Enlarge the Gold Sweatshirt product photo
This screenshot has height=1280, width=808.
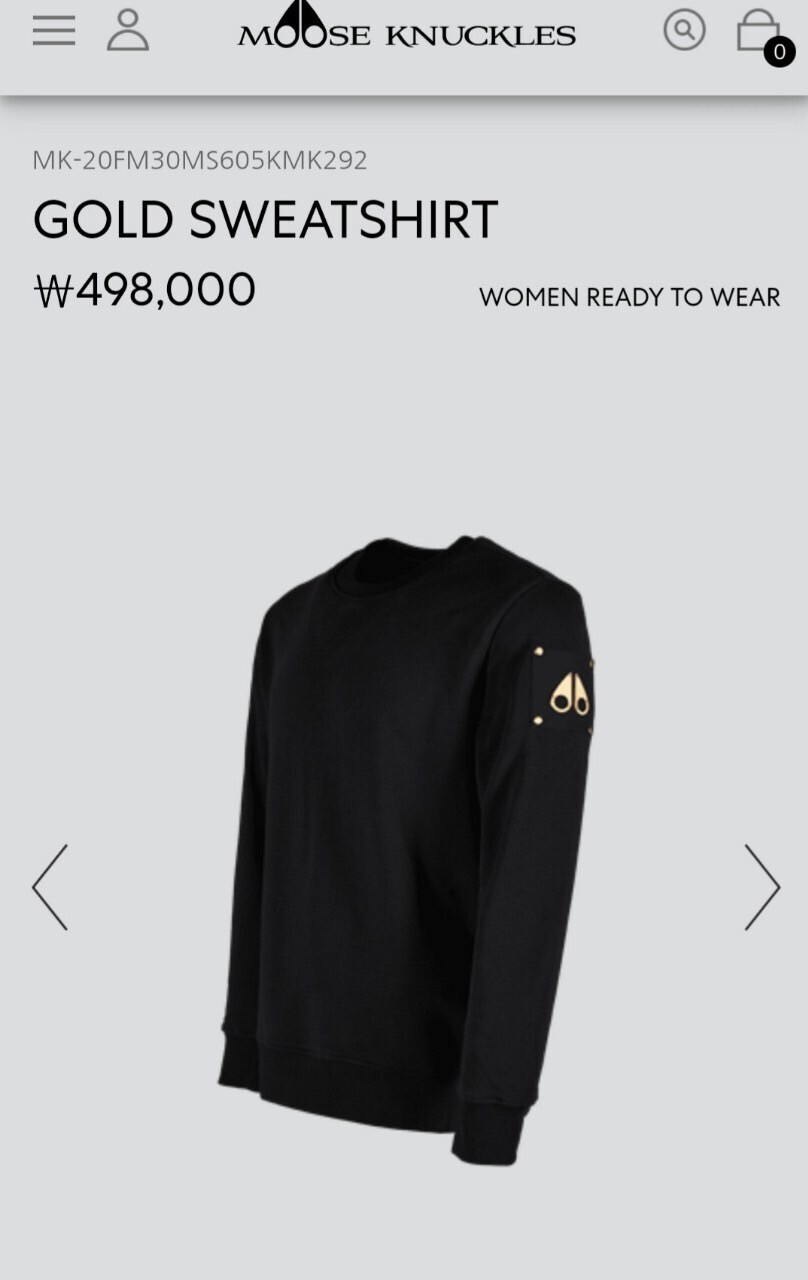pyautogui.click(x=405, y=850)
